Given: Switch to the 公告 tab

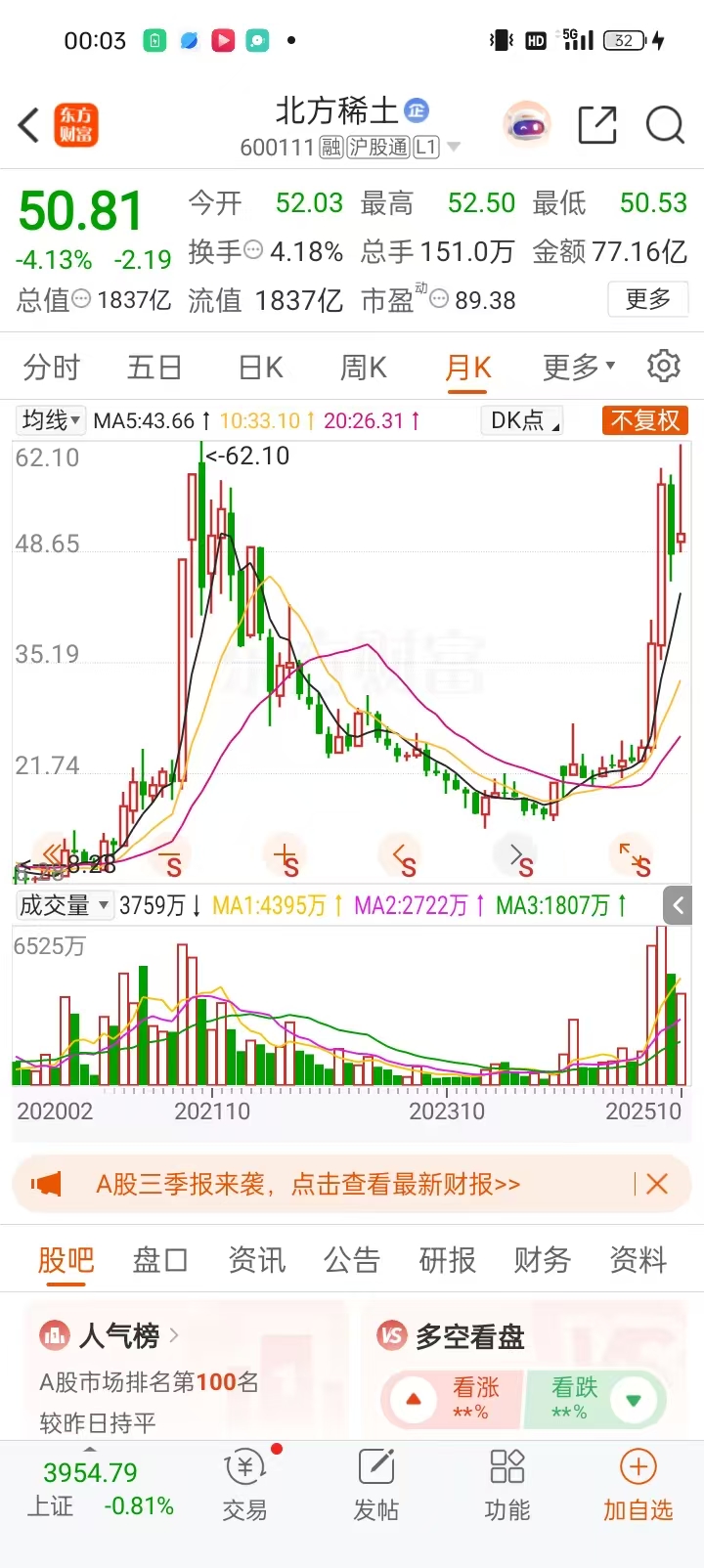Looking at the screenshot, I should click(x=351, y=1260).
